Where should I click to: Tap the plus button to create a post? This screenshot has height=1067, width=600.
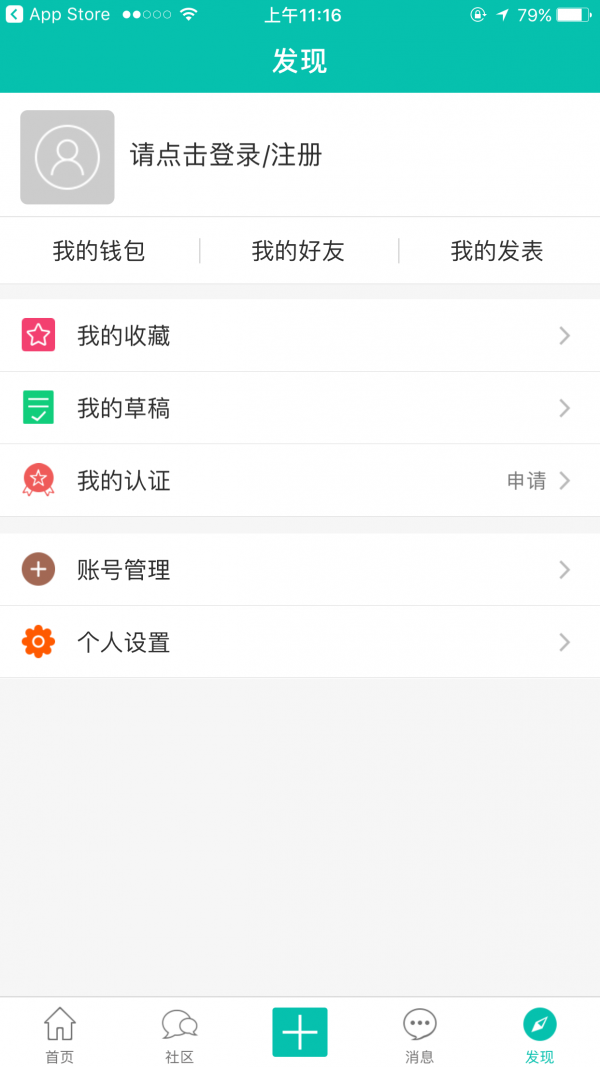(x=300, y=1032)
